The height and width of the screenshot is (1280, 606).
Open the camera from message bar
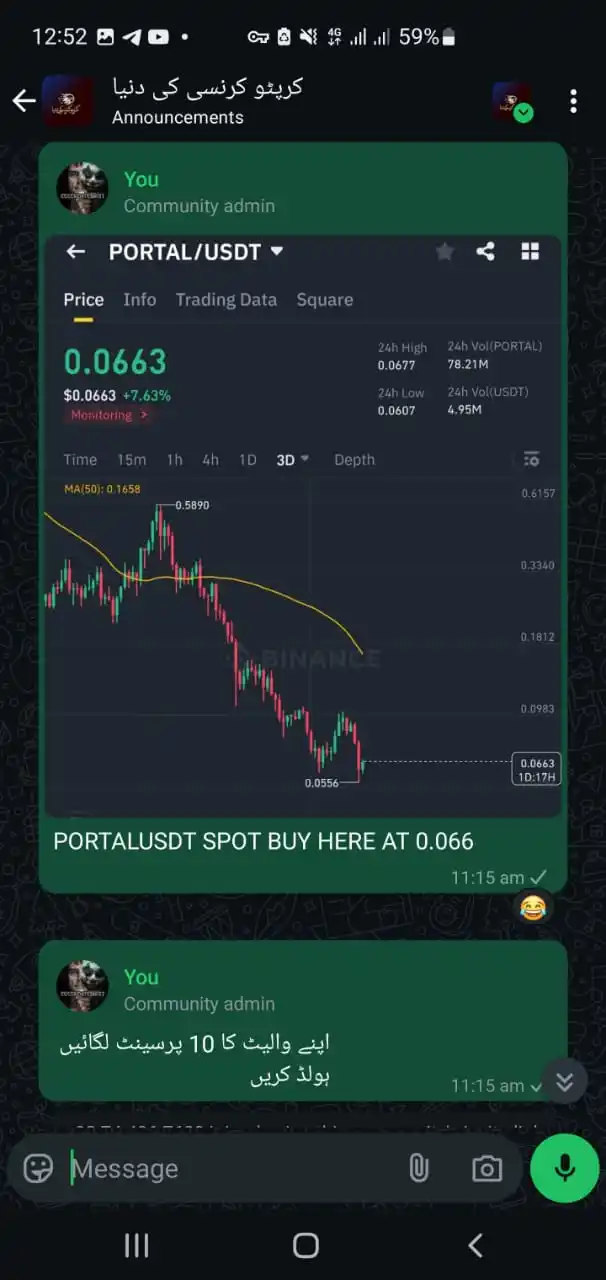tap(487, 1168)
